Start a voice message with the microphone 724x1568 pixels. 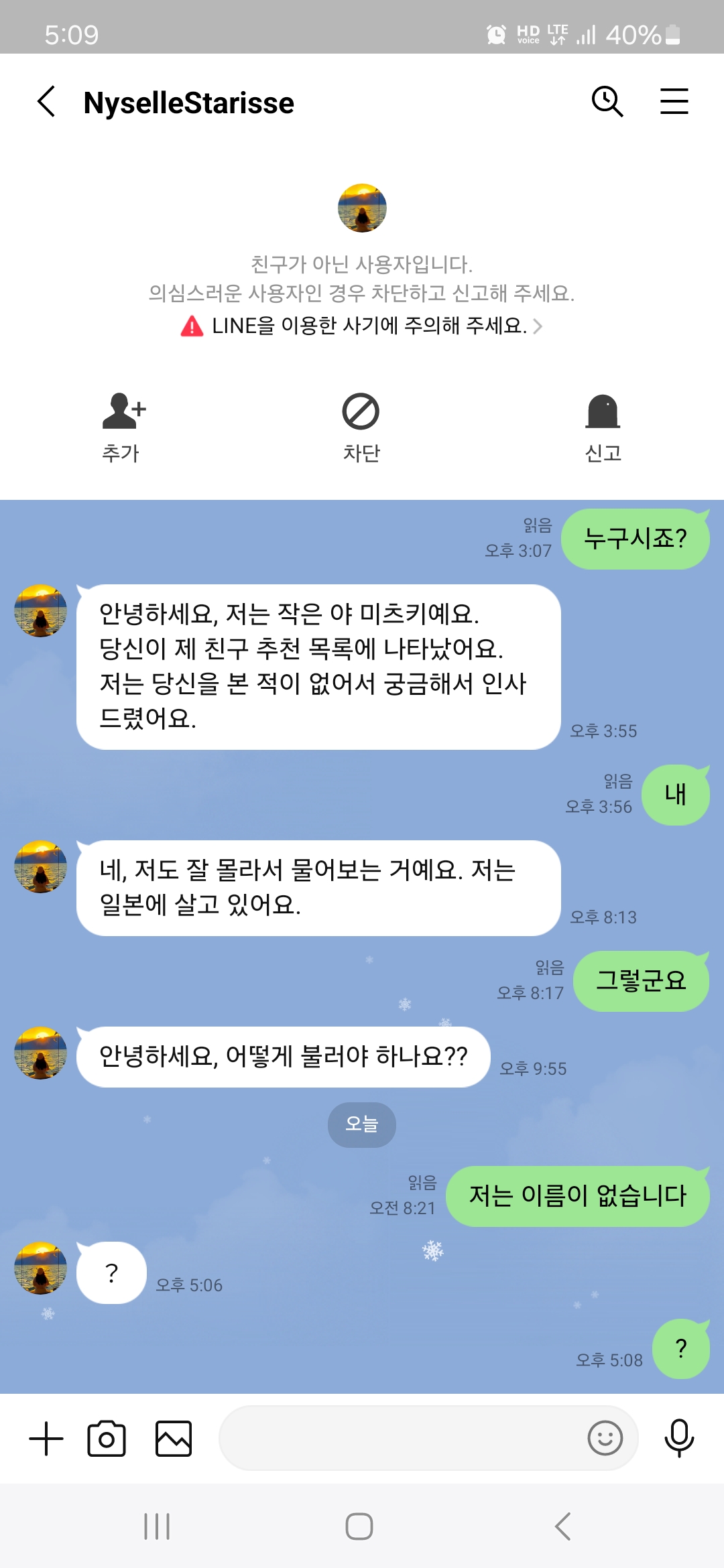click(x=678, y=1439)
